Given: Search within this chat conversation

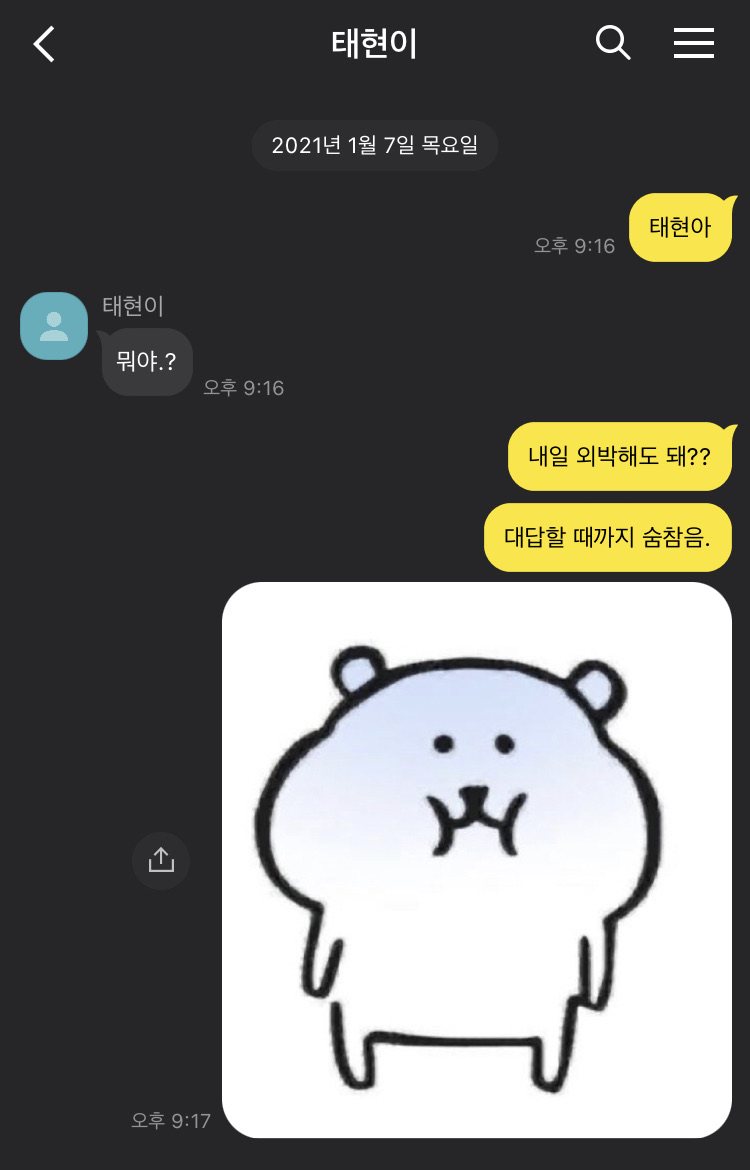Looking at the screenshot, I should (612, 43).
